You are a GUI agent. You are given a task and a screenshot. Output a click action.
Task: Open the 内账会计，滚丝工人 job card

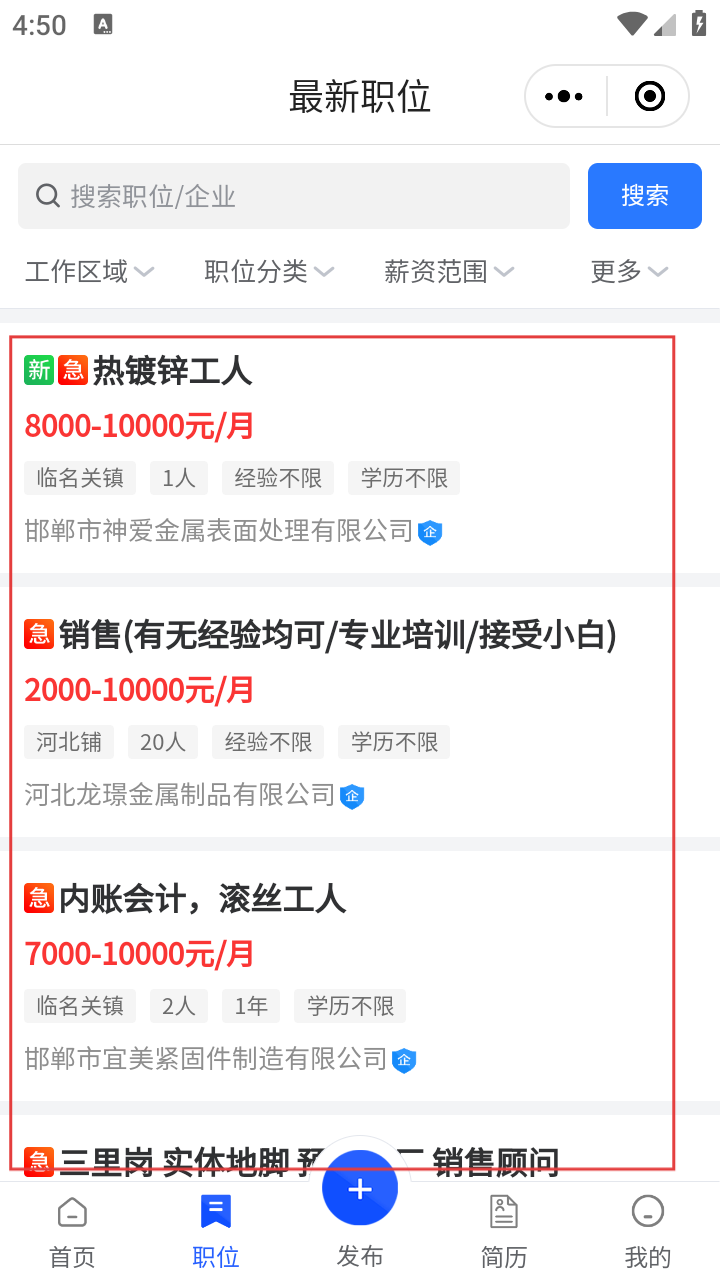(x=340, y=976)
